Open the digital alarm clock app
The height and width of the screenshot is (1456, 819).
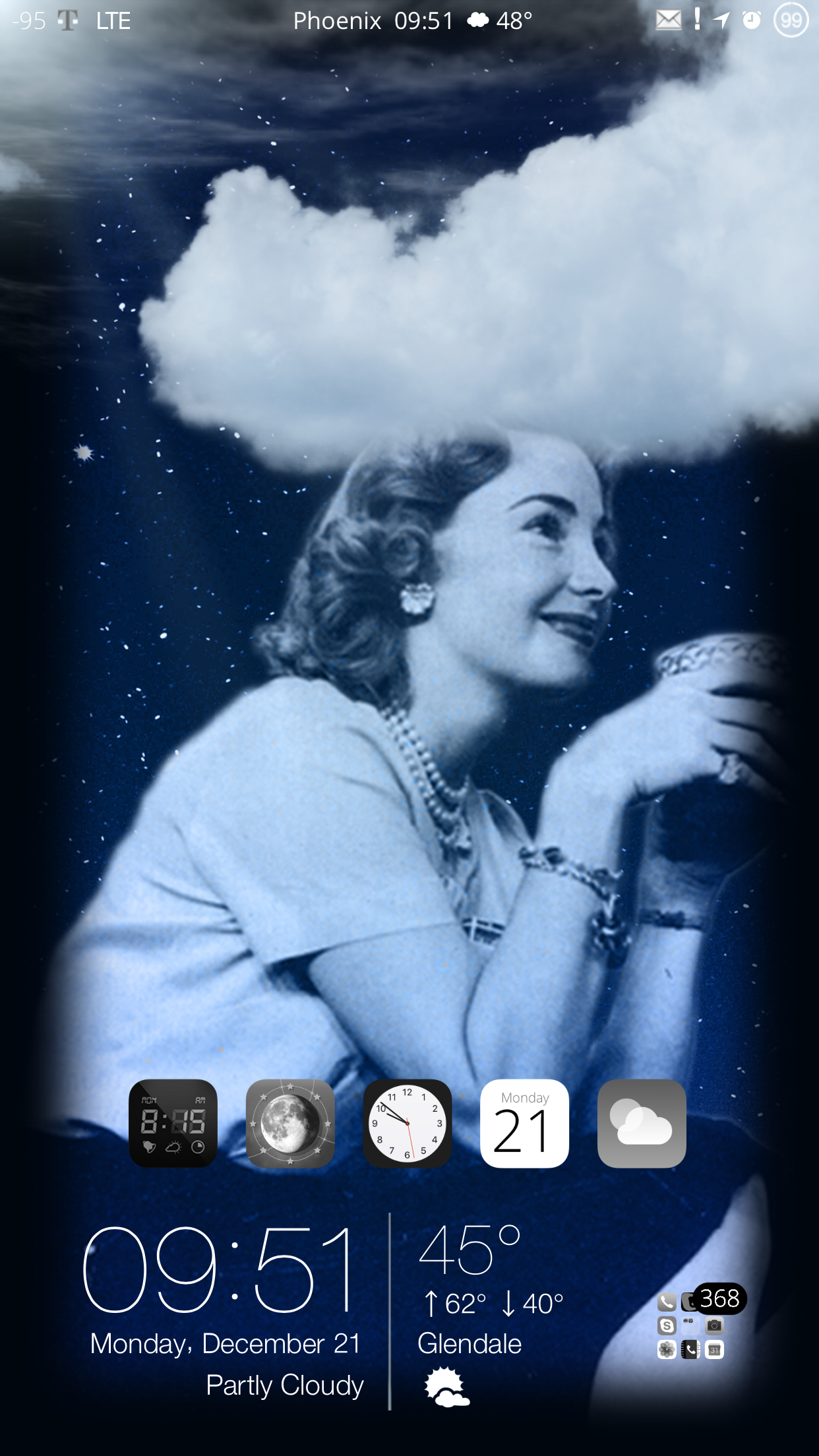coord(173,1123)
